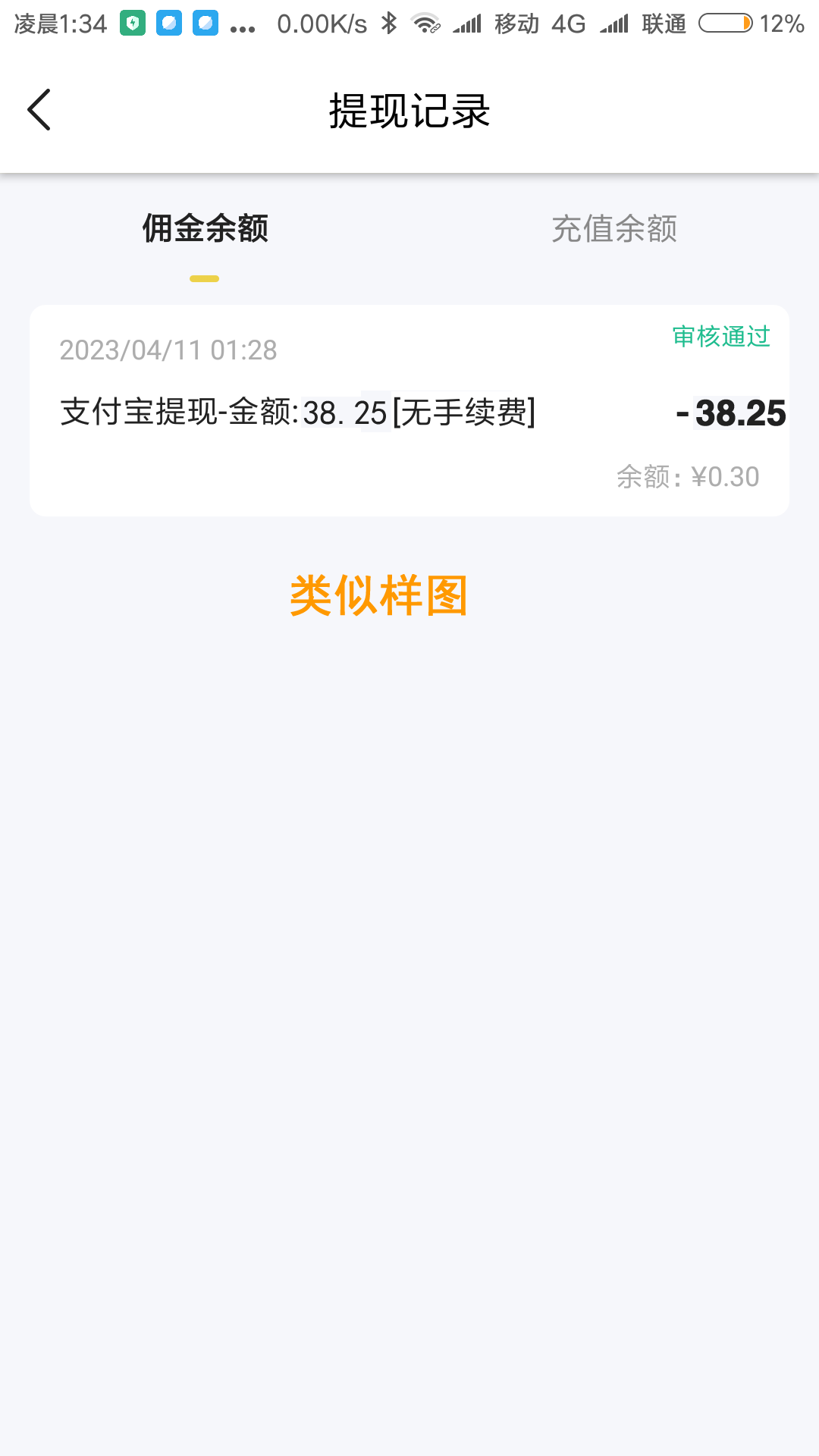Select the 佣金余额 tab
This screenshot has width=819, height=1456.
[205, 228]
